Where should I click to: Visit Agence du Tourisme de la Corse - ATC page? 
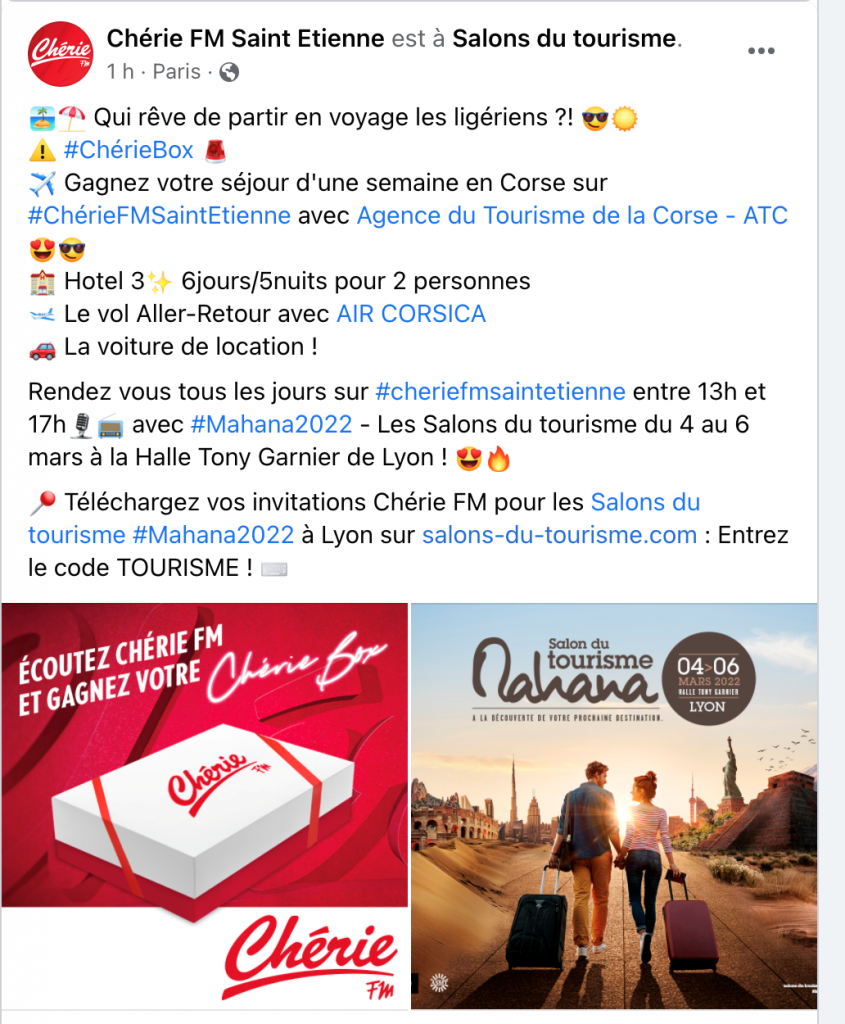pyautogui.click(x=572, y=215)
